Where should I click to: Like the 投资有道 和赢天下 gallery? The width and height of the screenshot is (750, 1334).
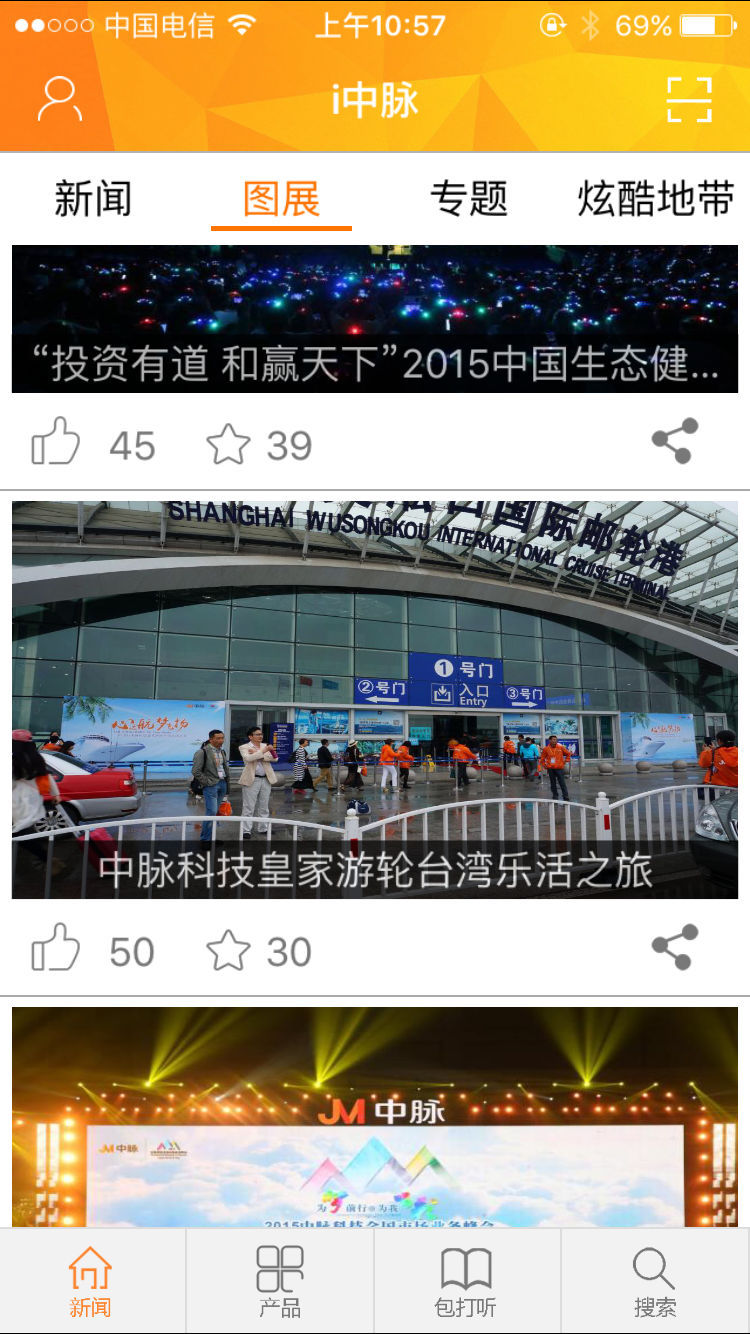[56, 443]
